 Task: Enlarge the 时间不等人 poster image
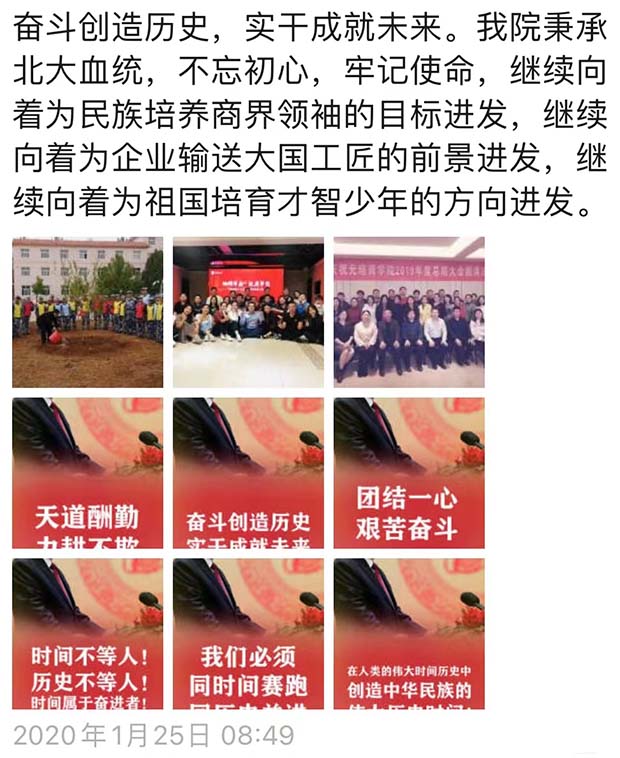[x=87, y=634]
